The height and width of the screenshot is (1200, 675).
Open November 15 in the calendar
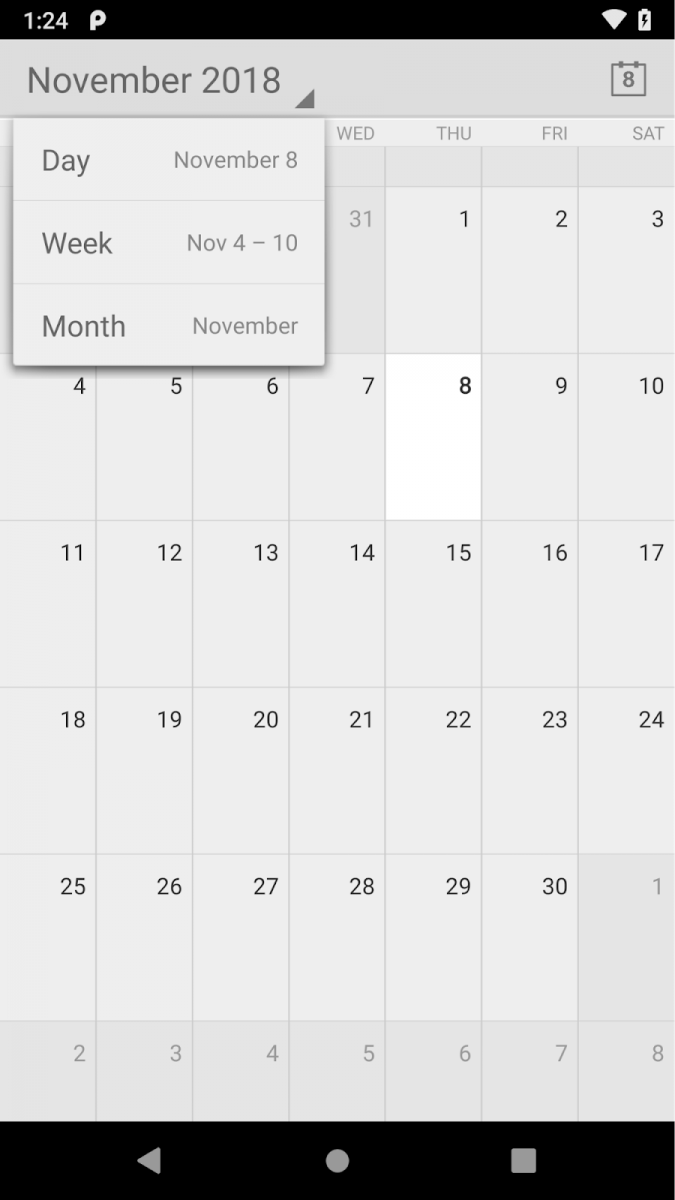pos(433,603)
